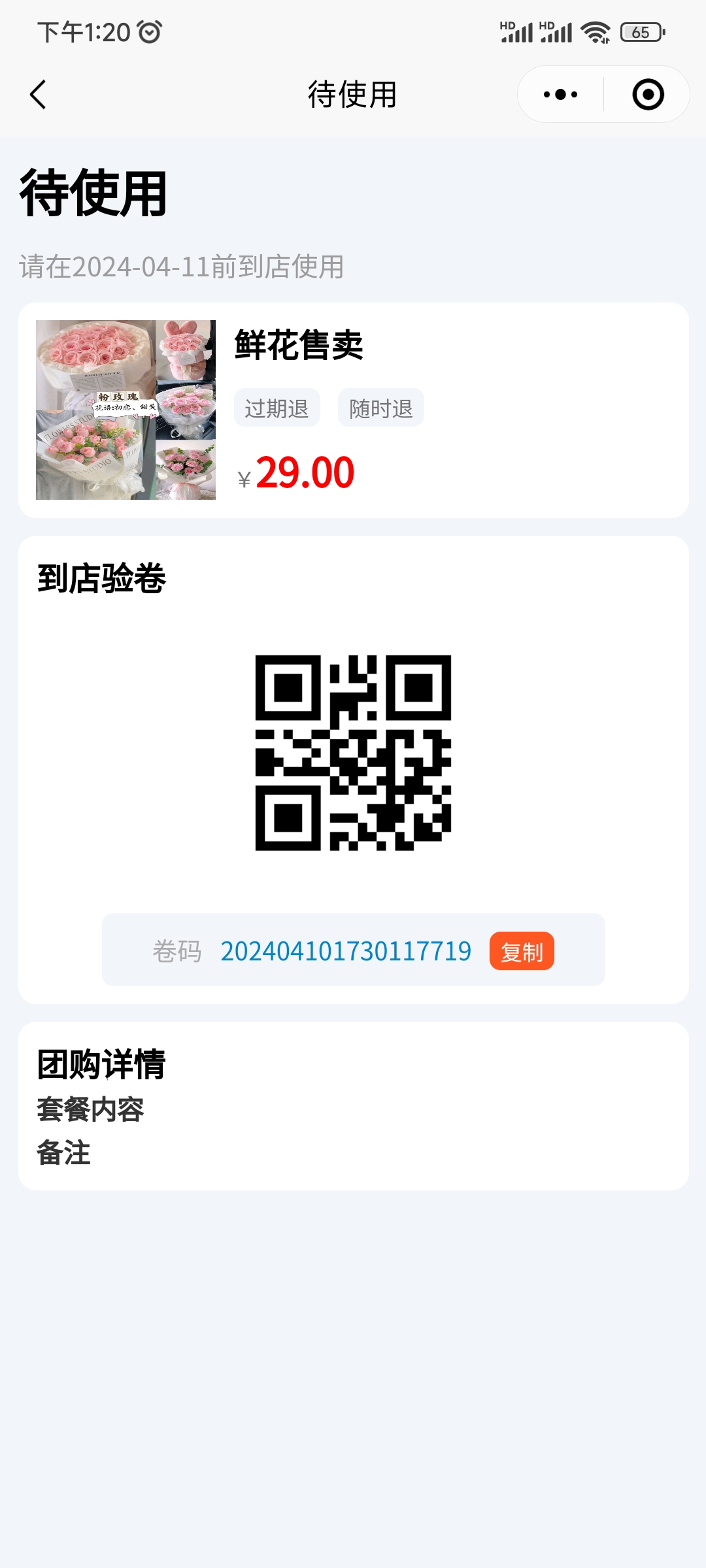Screen dimensions: 706x1568
Task: Go back using the top-left arrow
Action: click(39, 95)
